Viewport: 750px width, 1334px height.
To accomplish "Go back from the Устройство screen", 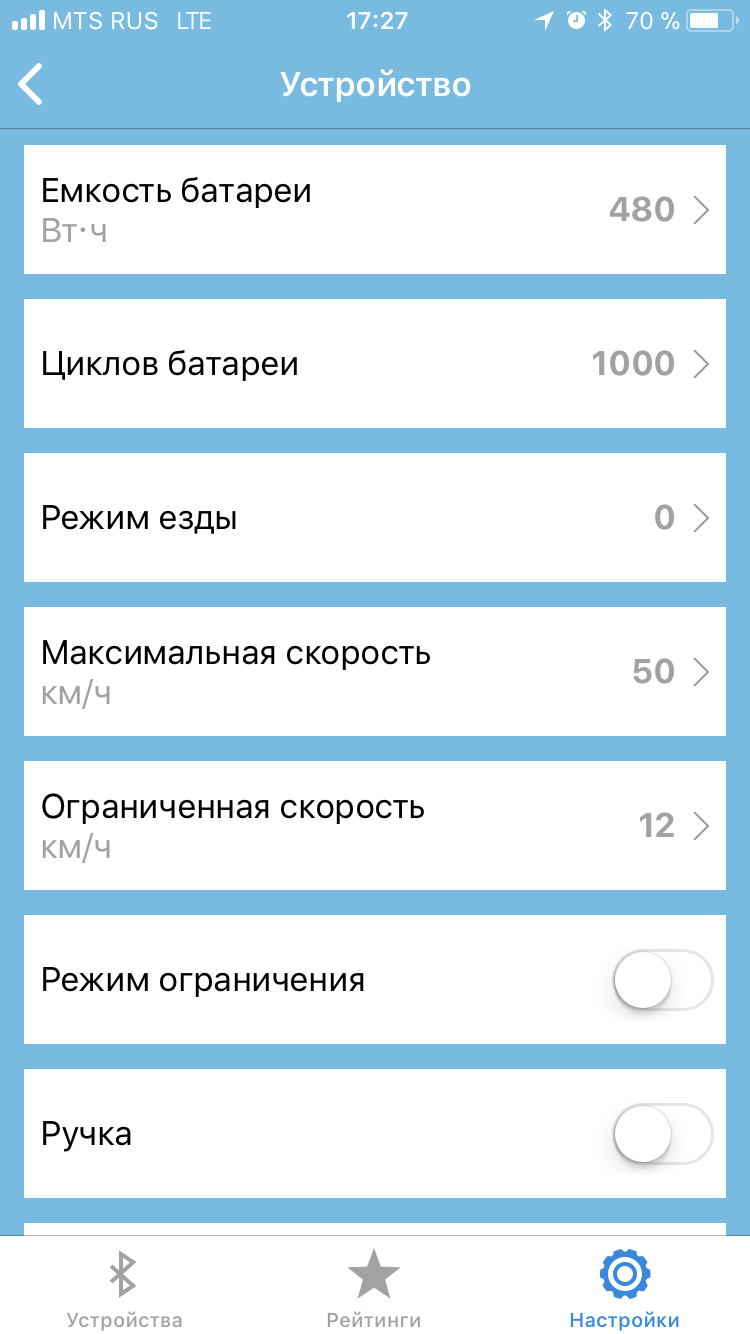I will point(32,84).
